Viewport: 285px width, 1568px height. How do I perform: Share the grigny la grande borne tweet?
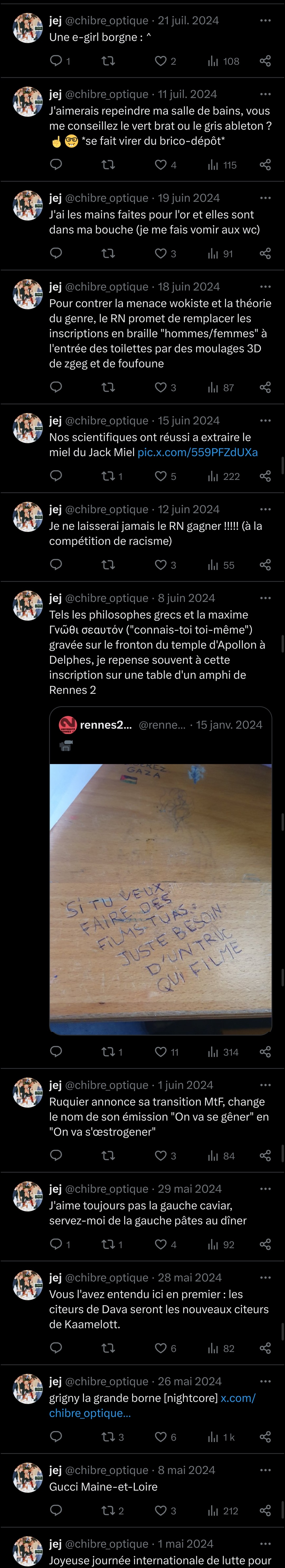(x=265, y=1436)
